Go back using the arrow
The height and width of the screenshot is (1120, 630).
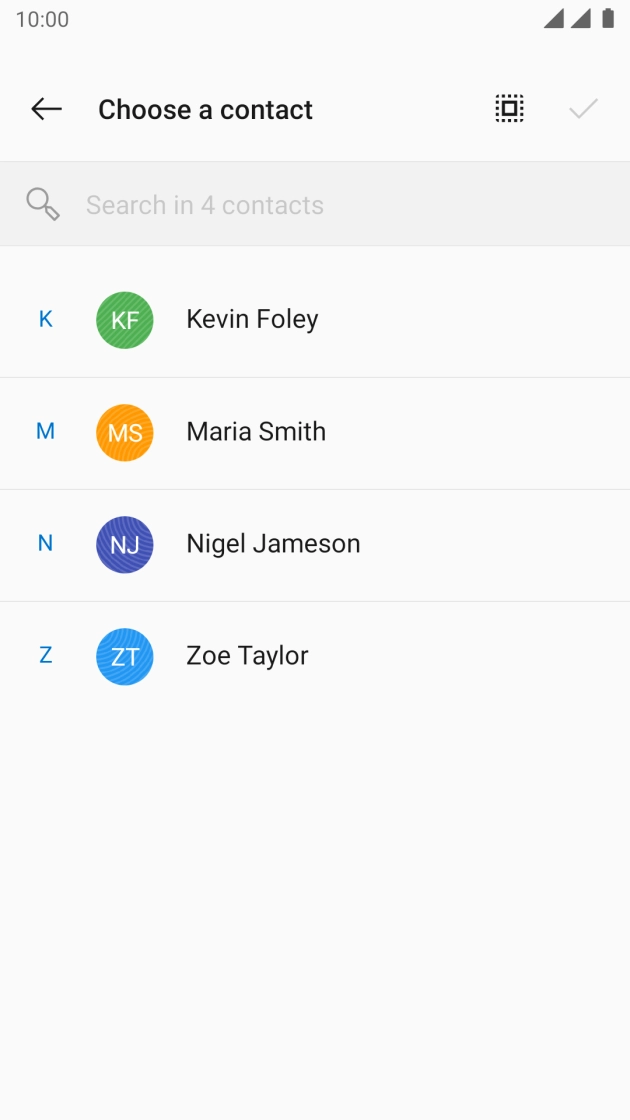click(x=46, y=109)
